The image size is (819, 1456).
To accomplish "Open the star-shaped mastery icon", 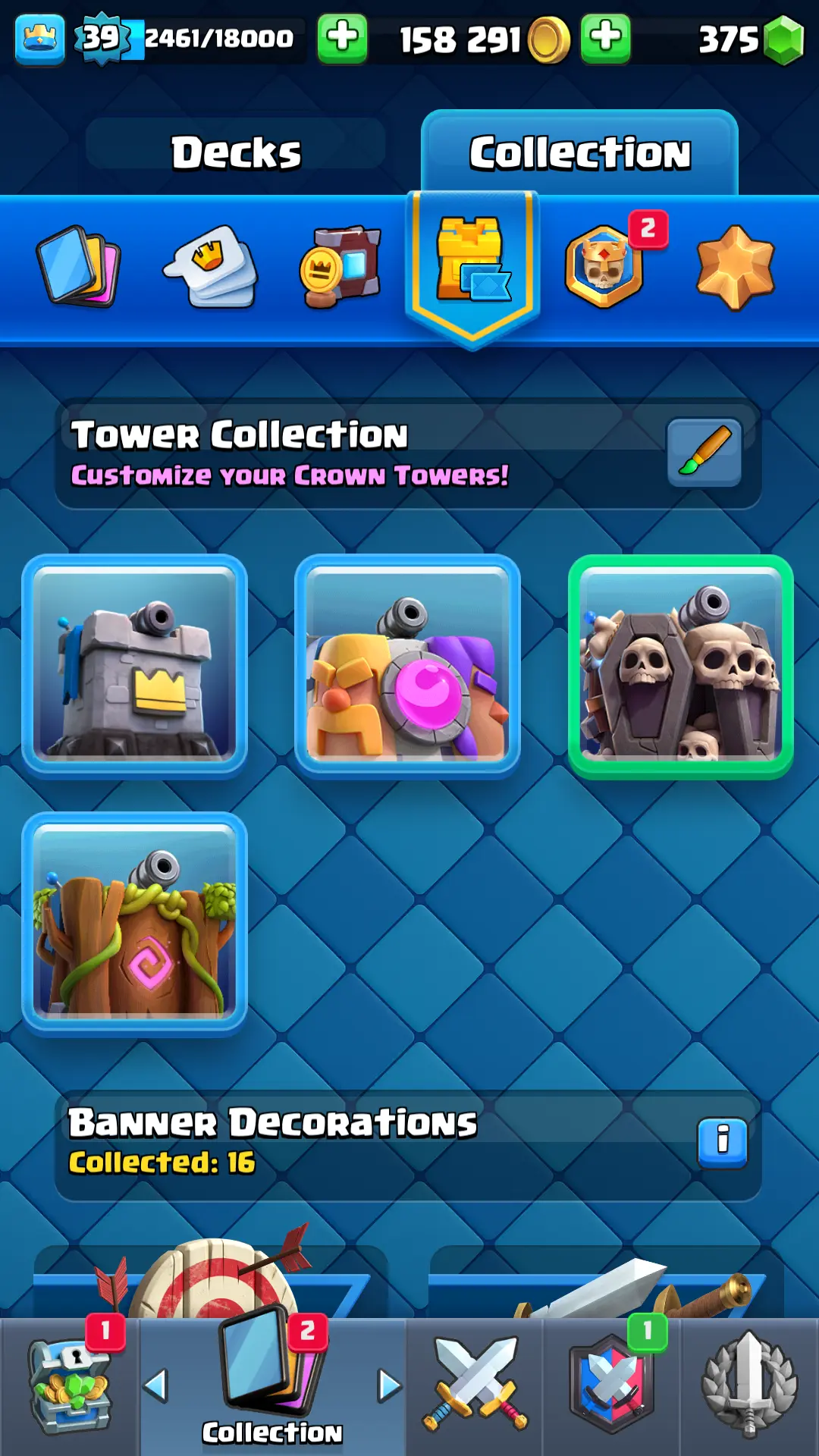I will click(735, 267).
